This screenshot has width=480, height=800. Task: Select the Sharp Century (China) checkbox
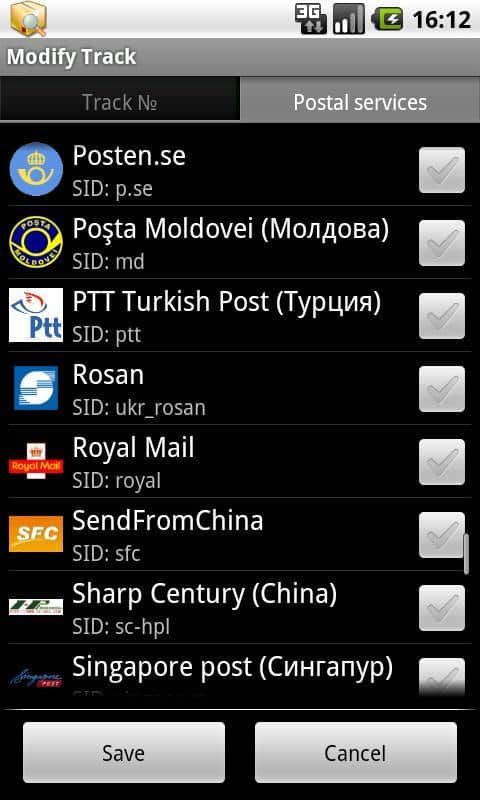442,608
